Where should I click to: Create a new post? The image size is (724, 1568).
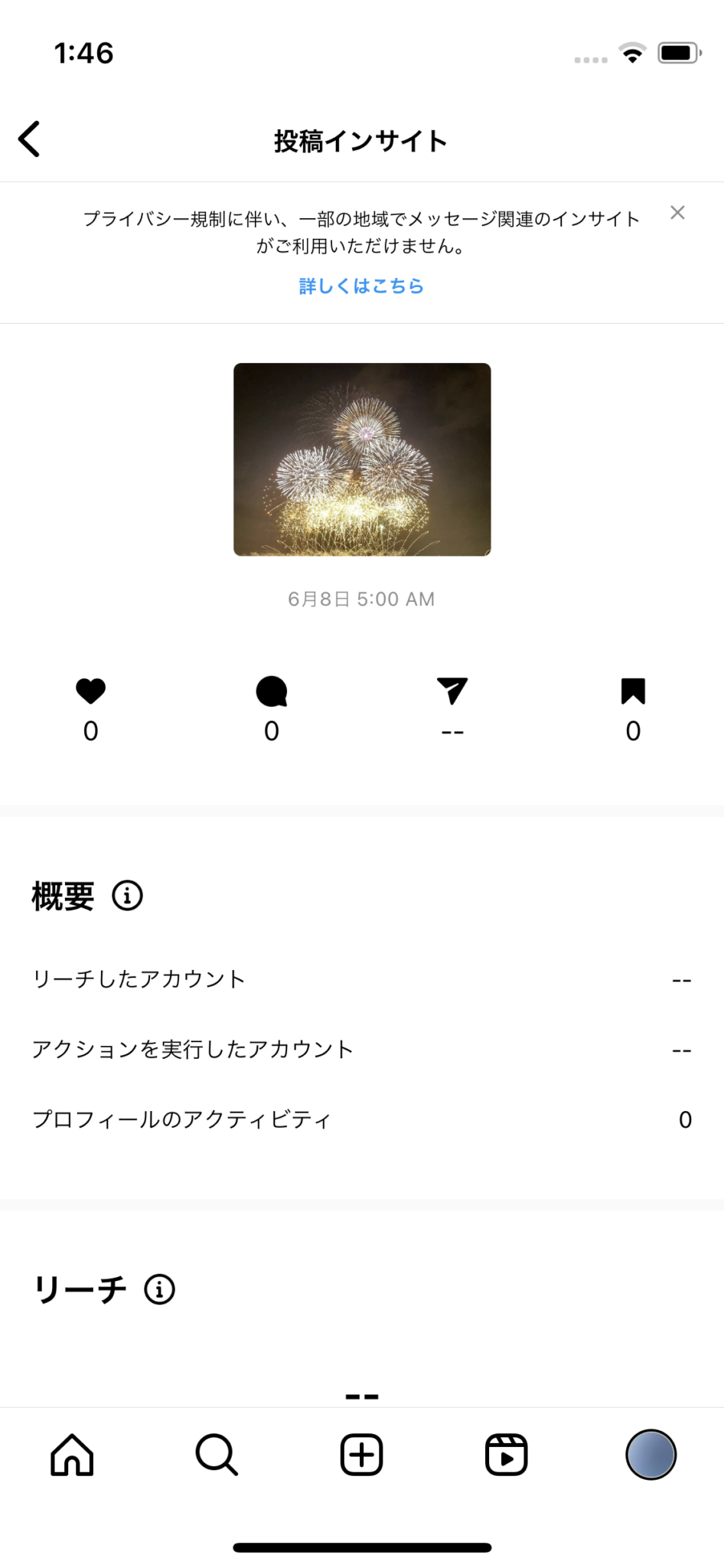(361, 1455)
